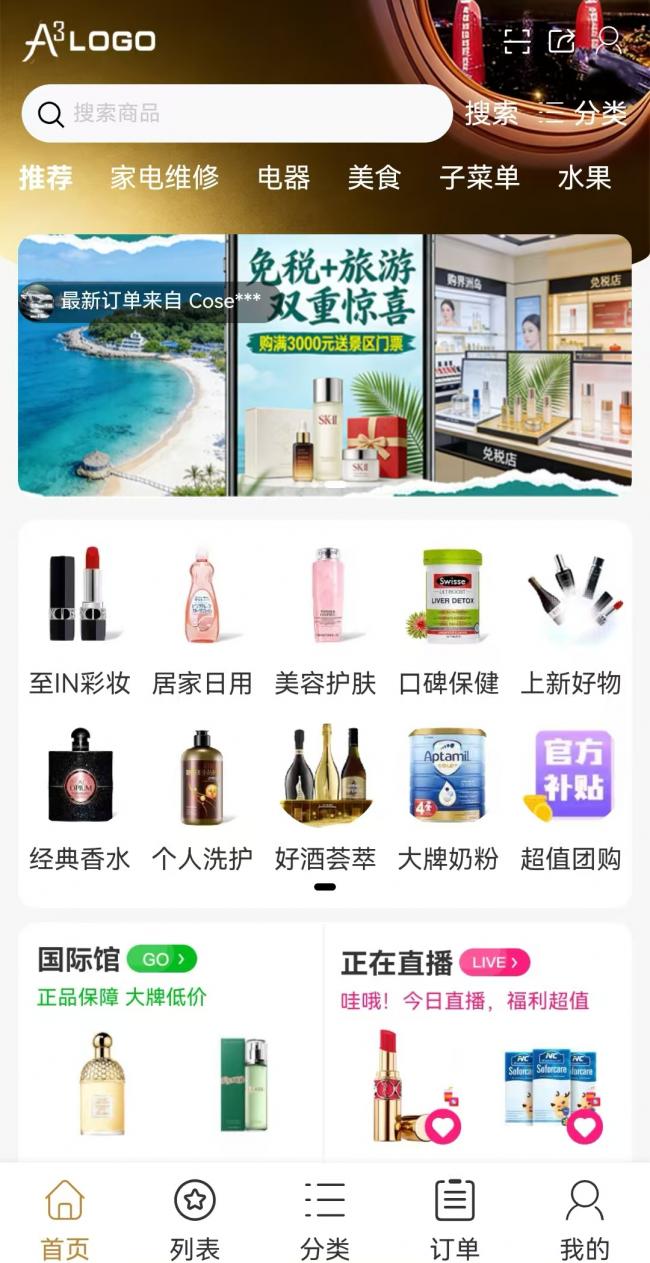The height and width of the screenshot is (1263, 650).
Task: Go to the 订单 tab
Action: 455,1218
